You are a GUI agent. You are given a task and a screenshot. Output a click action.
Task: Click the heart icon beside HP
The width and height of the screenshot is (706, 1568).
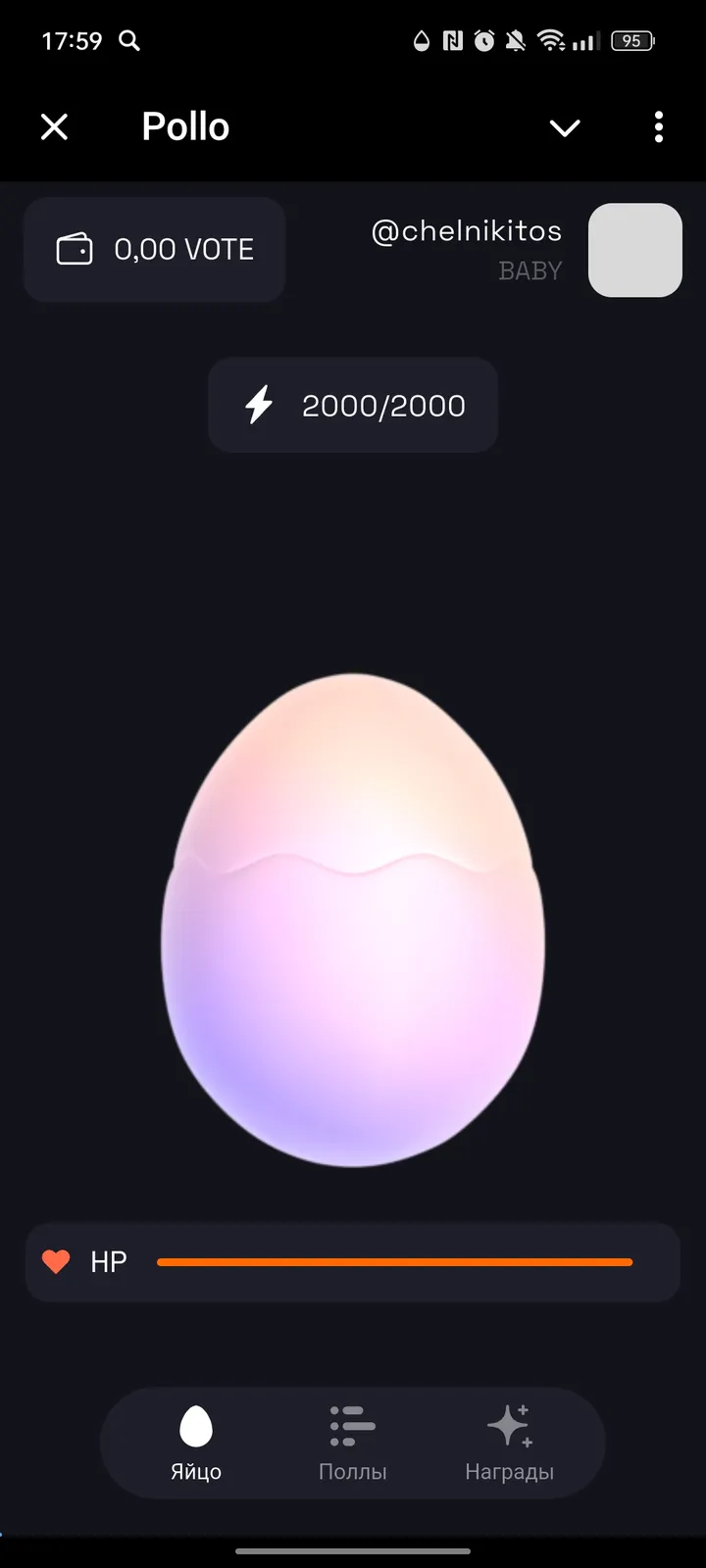tap(57, 1261)
